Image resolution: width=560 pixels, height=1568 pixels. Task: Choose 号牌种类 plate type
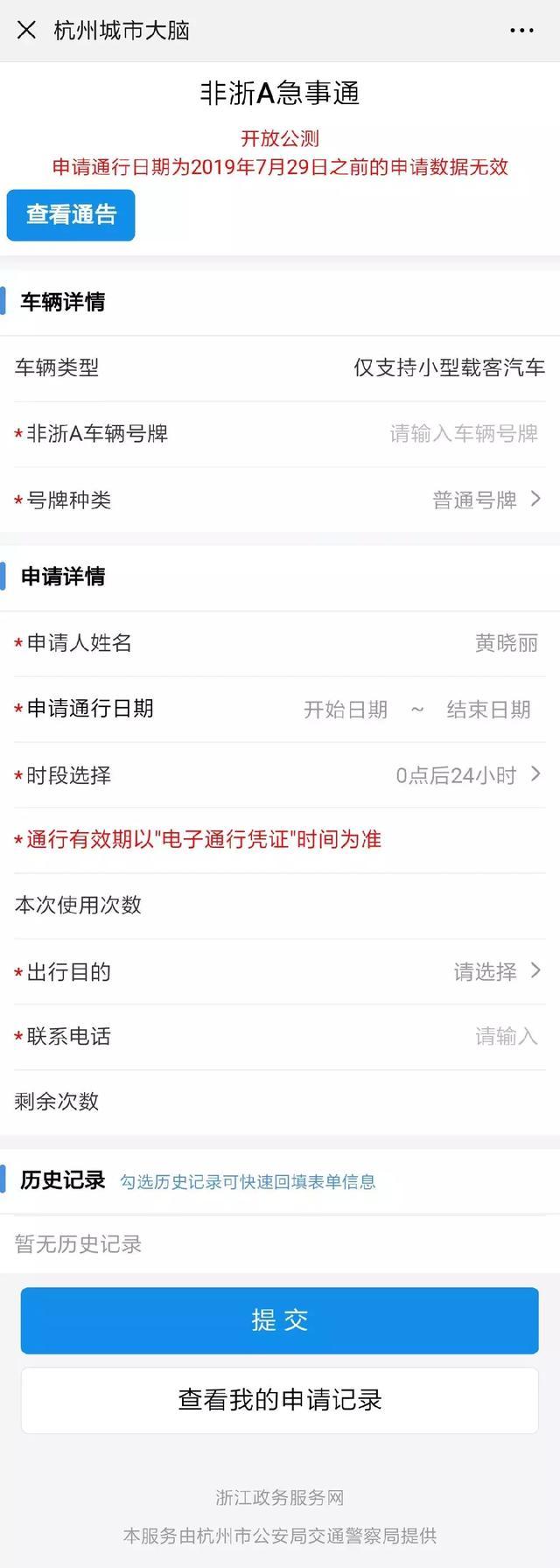tap(486, 500)
